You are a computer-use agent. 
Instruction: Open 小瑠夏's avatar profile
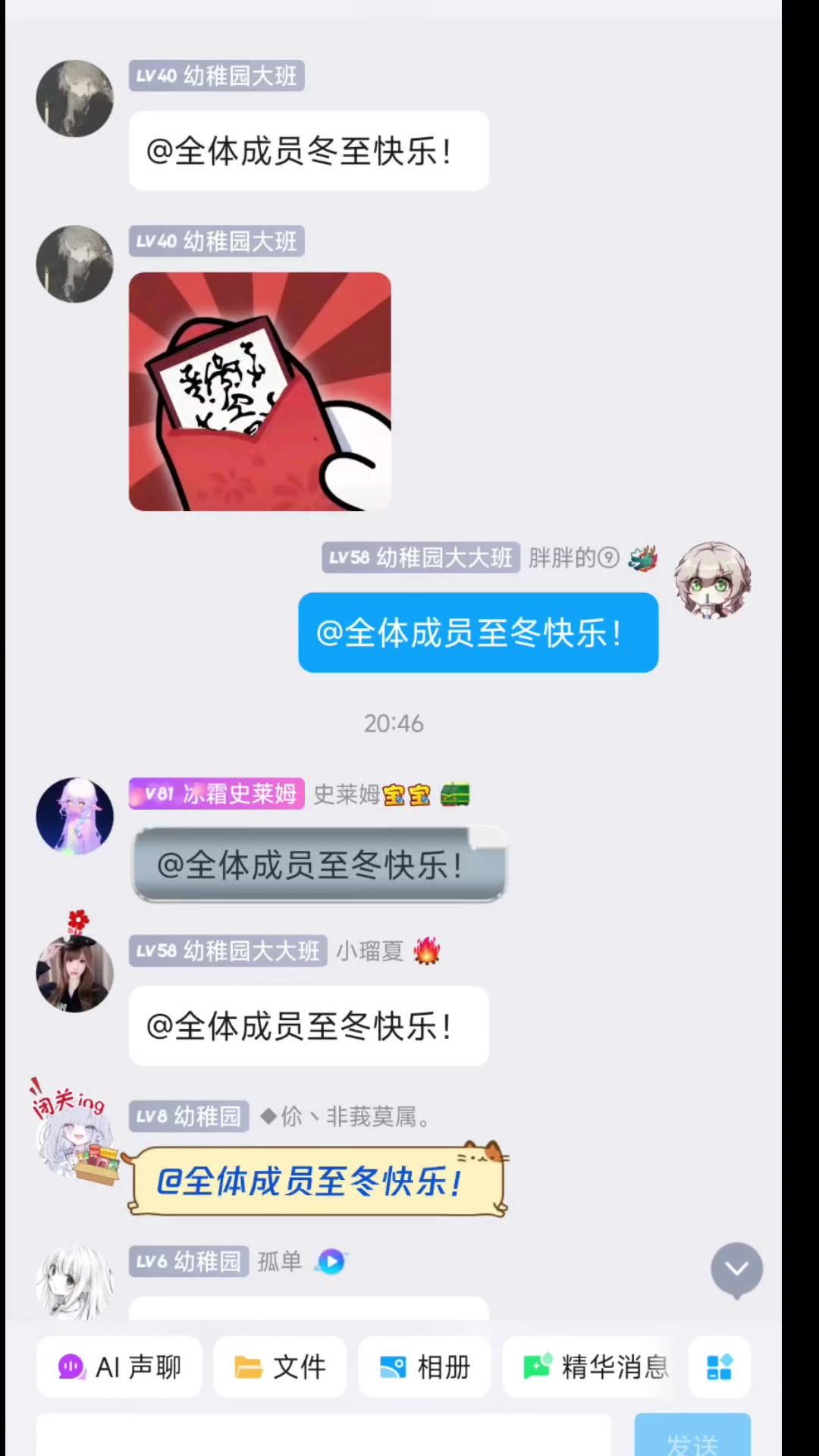click(x=74, y=973)
